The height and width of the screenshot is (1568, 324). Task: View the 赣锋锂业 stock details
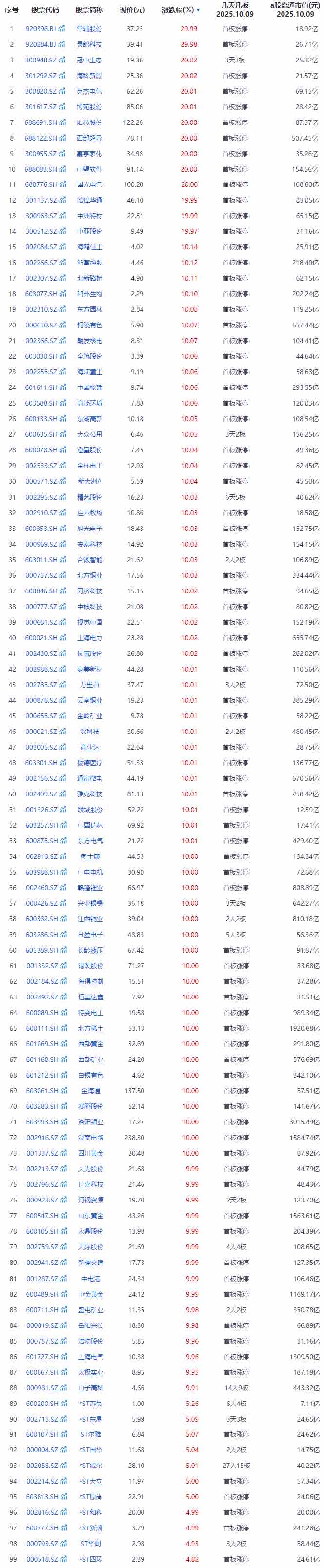point(89,888)
